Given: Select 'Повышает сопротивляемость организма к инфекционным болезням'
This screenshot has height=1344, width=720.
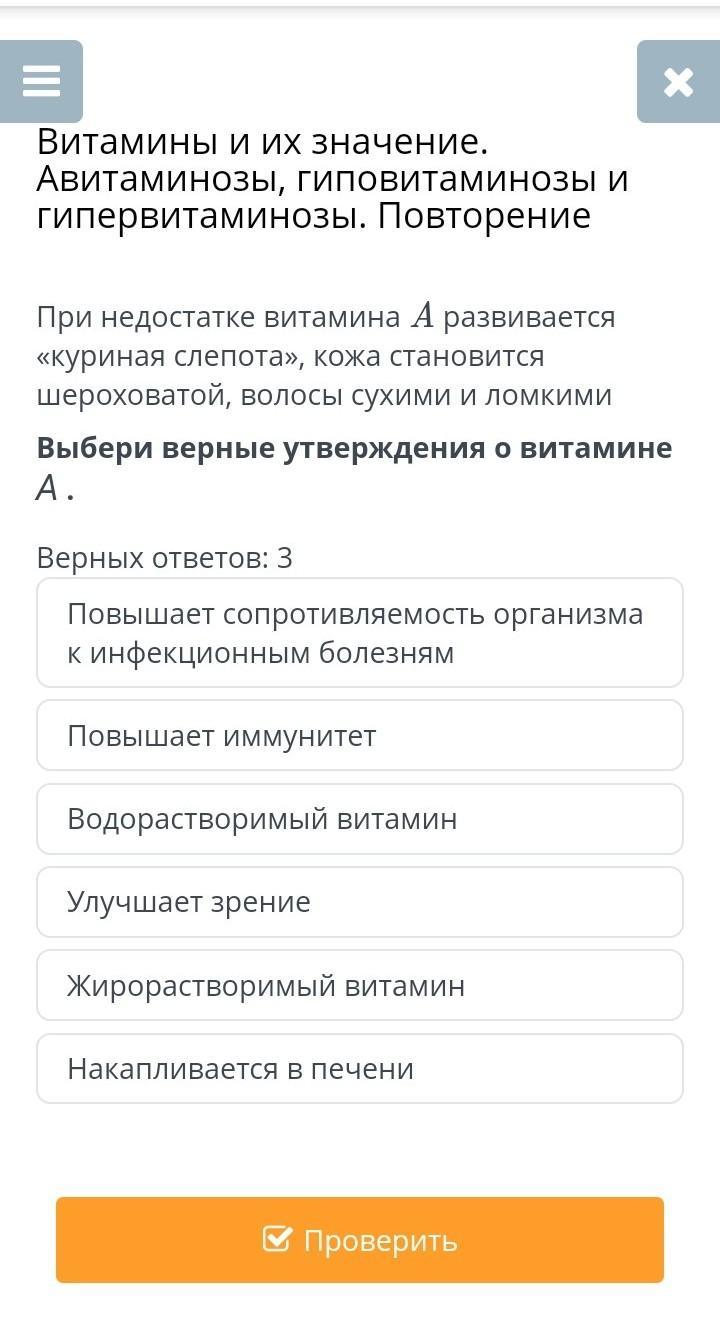Looking at the screenshot, I should coord(360,633).
